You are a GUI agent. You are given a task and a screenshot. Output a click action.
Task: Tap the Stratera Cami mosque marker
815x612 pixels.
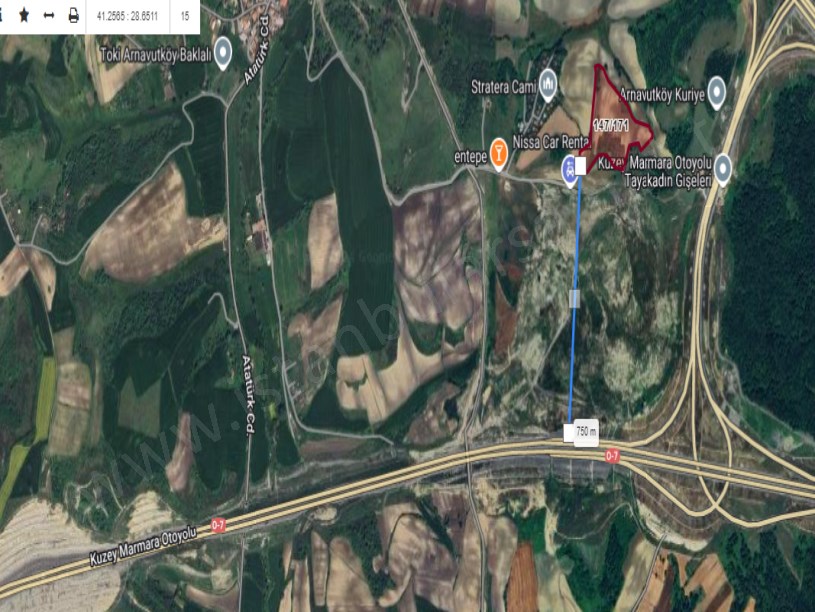[547, 81]
